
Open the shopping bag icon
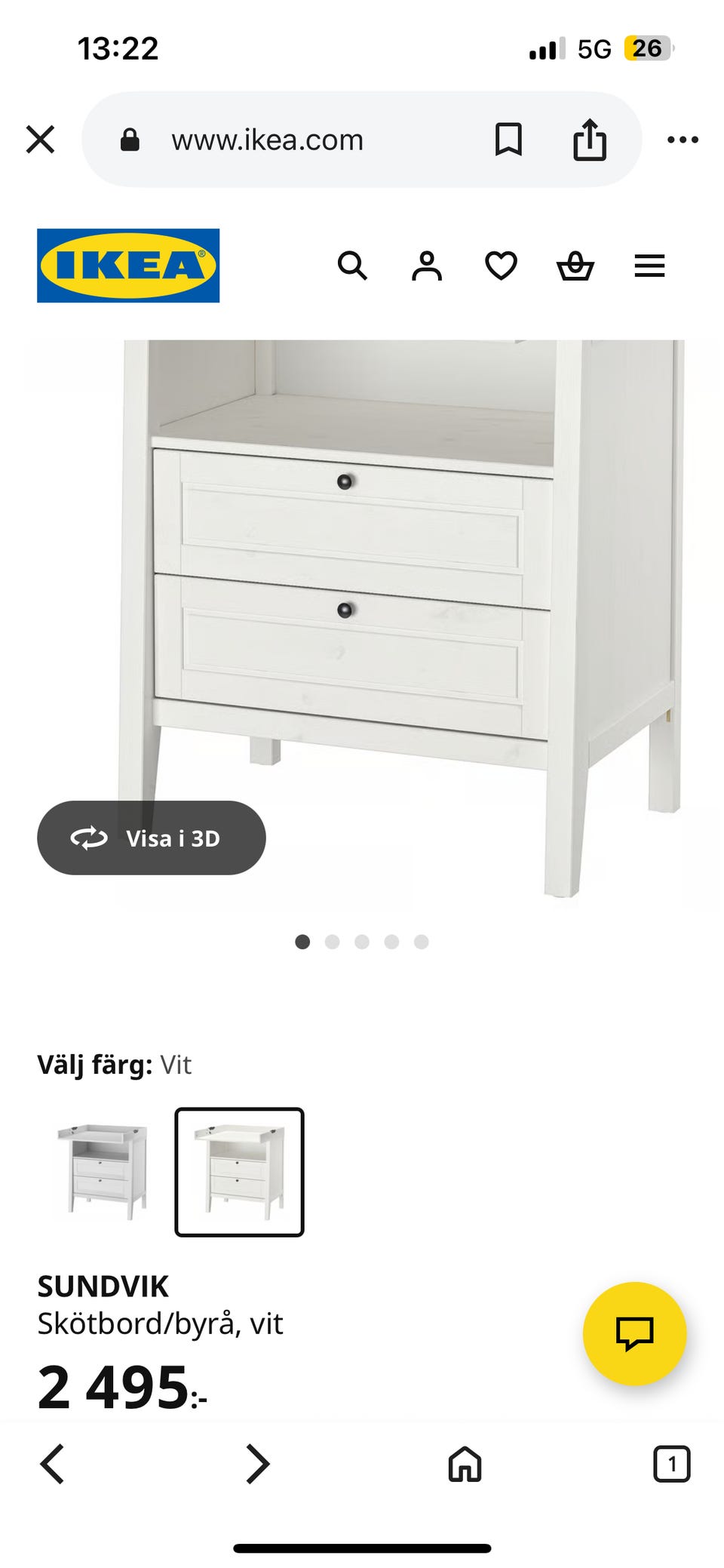575,266
